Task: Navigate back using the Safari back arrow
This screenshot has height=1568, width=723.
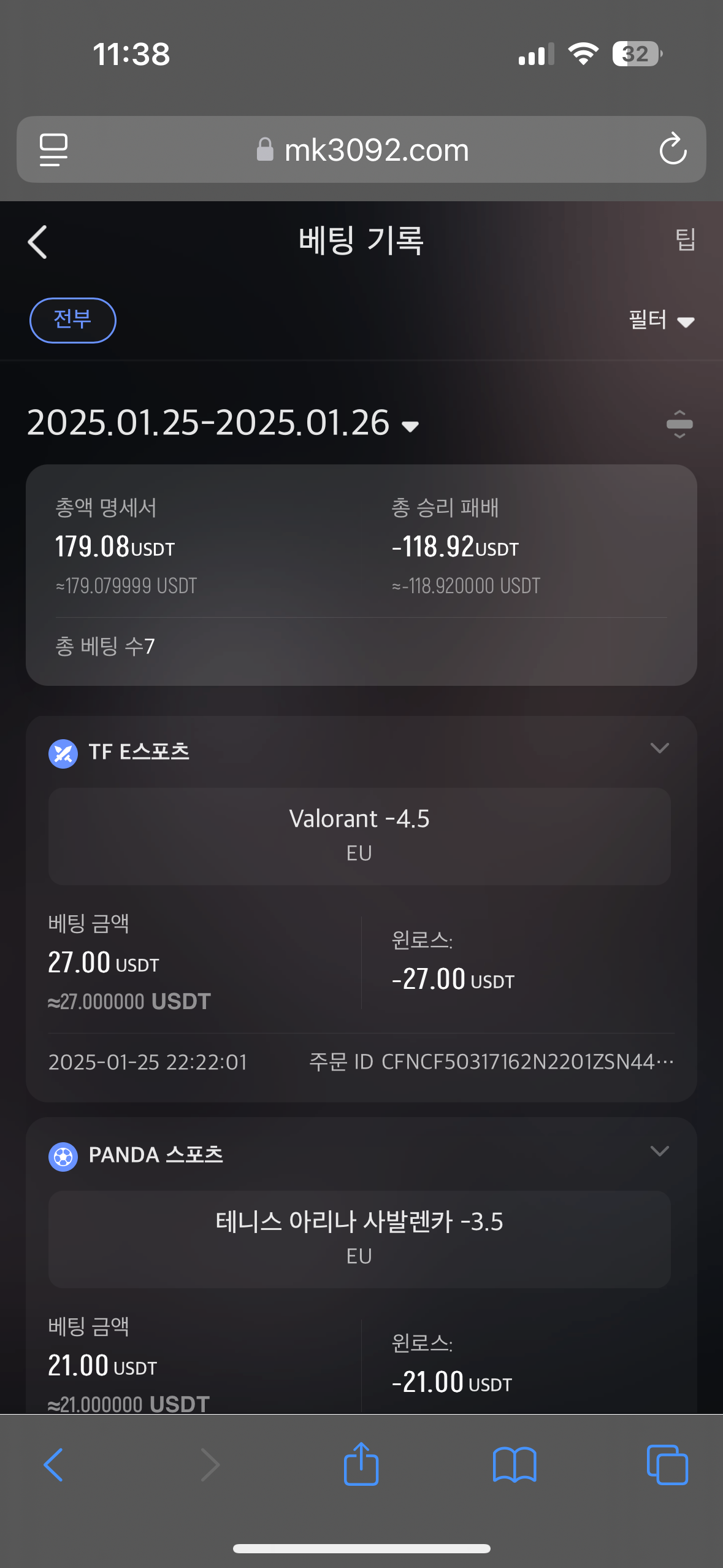Action: 53,1464
